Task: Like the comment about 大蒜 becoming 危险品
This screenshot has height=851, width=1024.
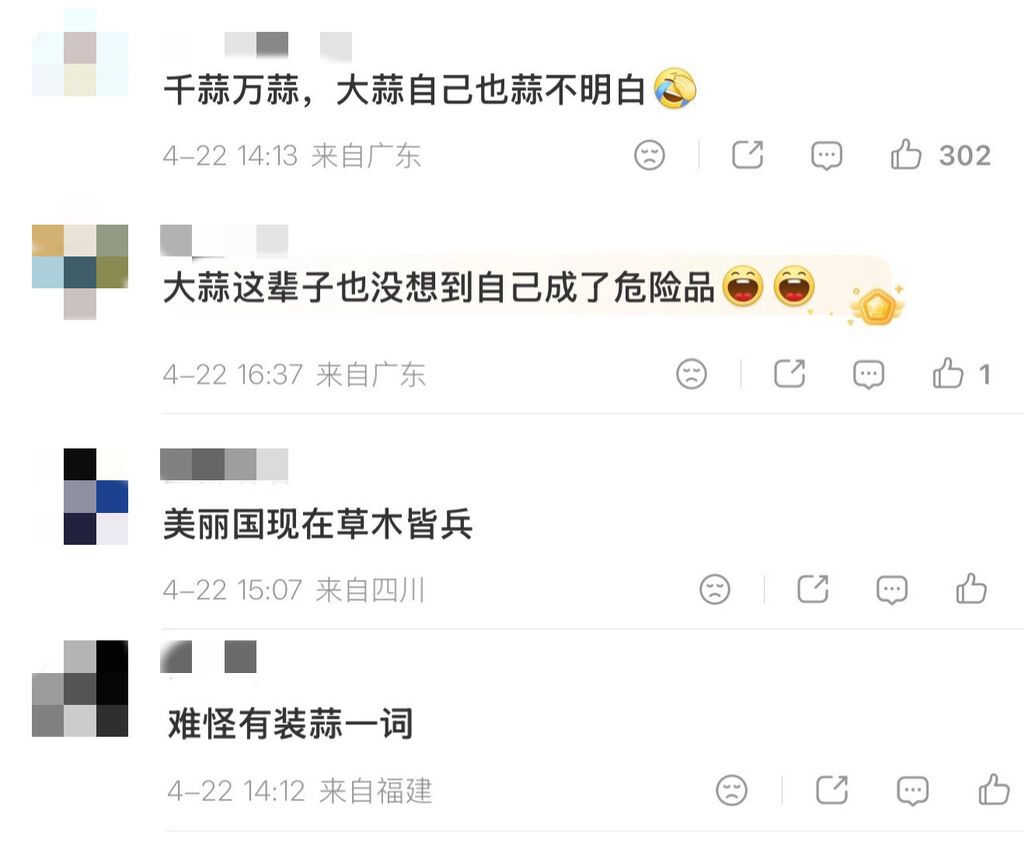Action: coord(947,374)
